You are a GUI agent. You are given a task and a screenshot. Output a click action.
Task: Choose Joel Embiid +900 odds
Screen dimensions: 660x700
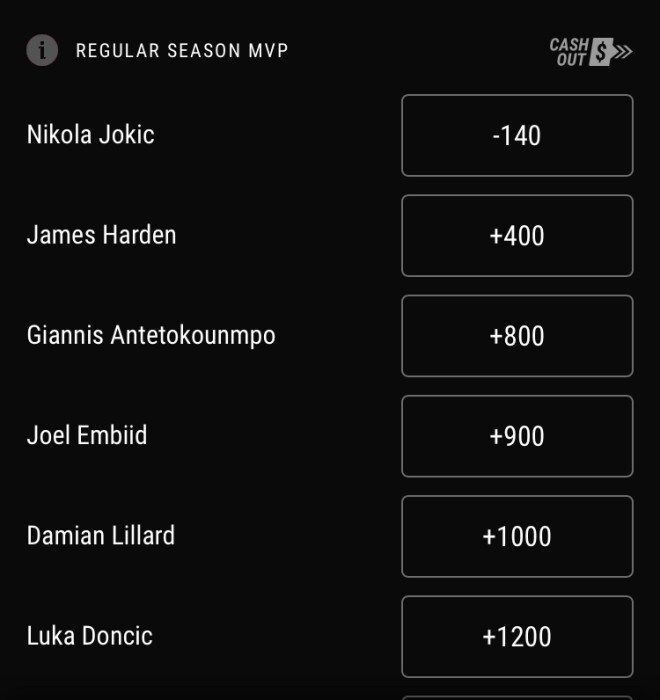(517, 436)
